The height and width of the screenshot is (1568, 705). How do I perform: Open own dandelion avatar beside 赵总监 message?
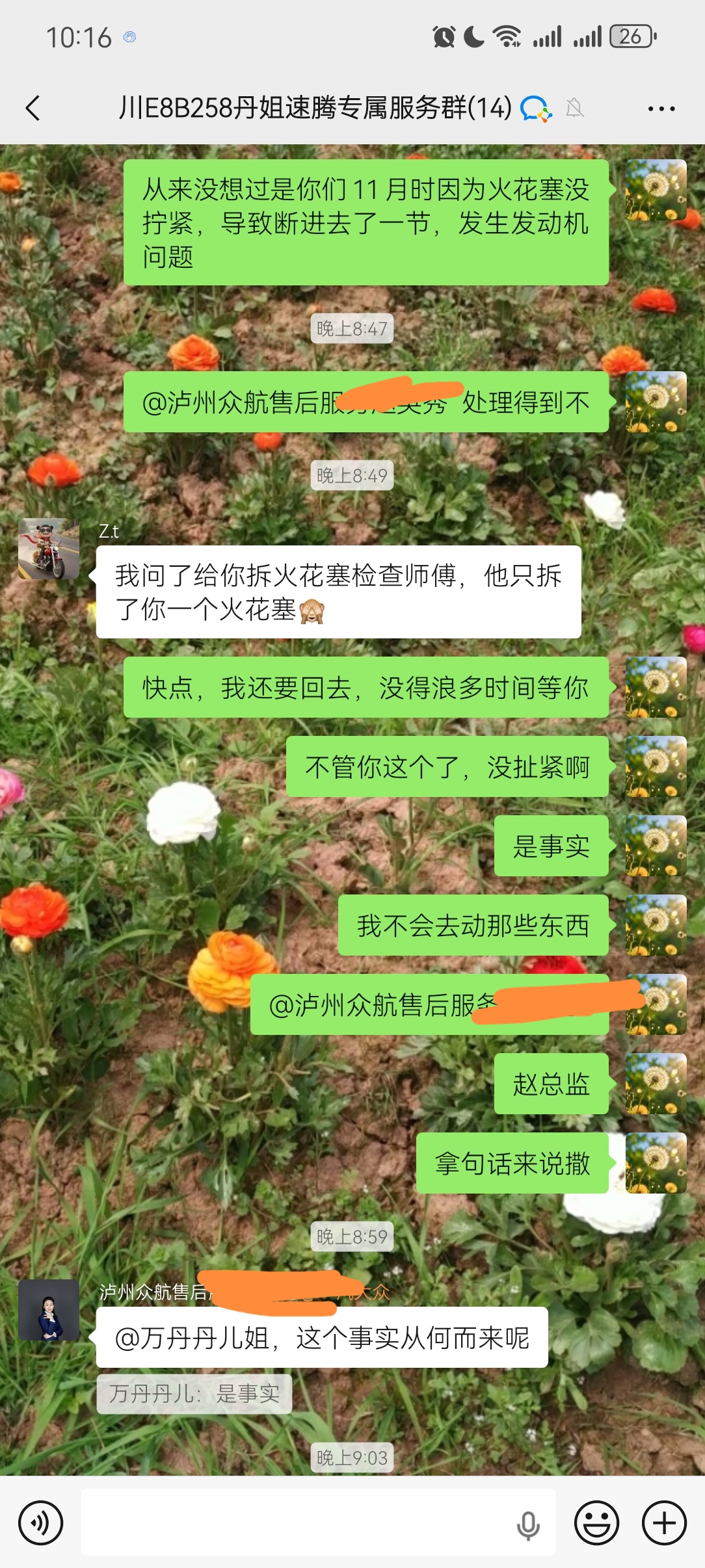(656, 1084)
